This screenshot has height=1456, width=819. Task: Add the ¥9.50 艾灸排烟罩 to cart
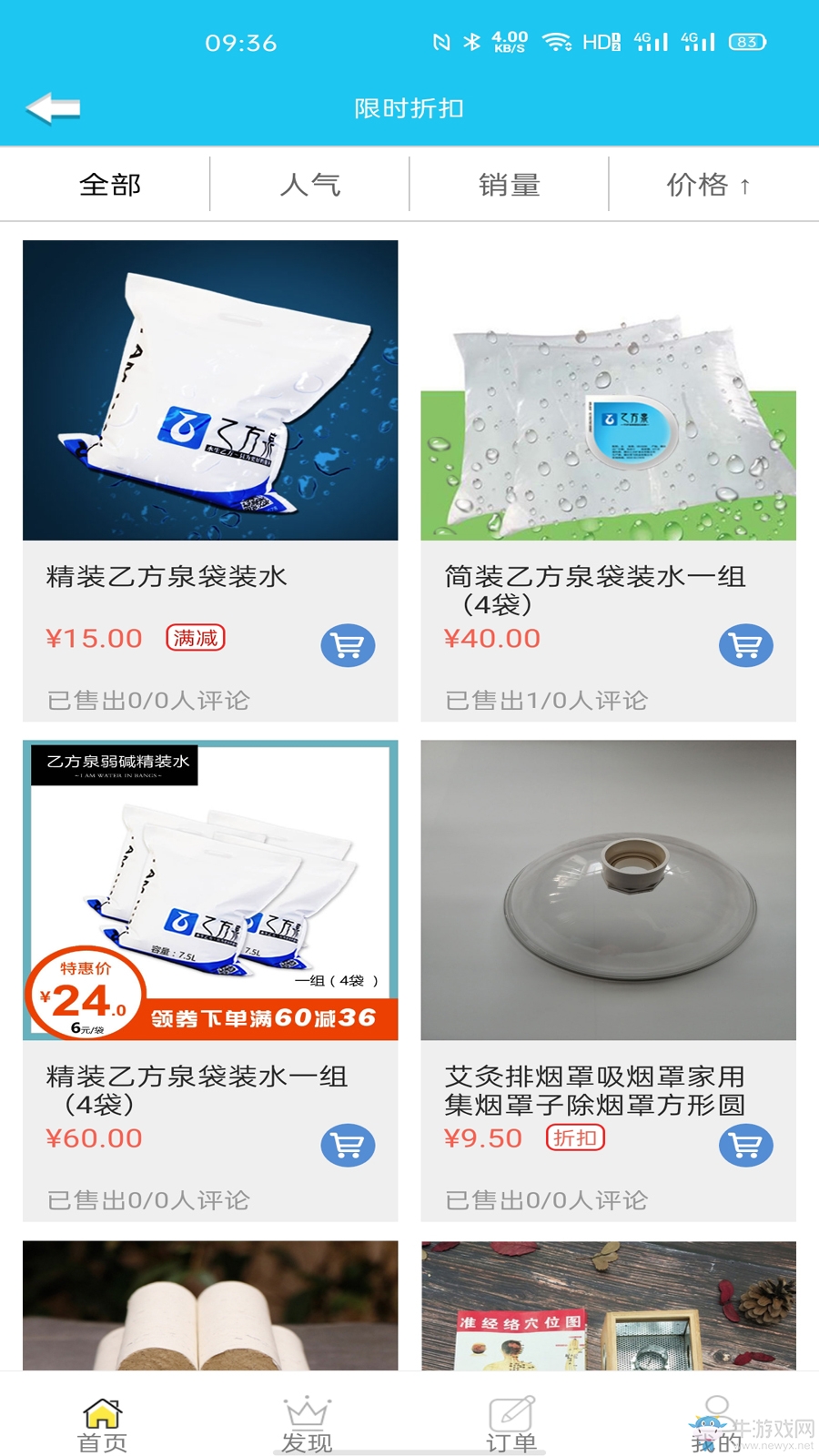[x=745, y=1145]
